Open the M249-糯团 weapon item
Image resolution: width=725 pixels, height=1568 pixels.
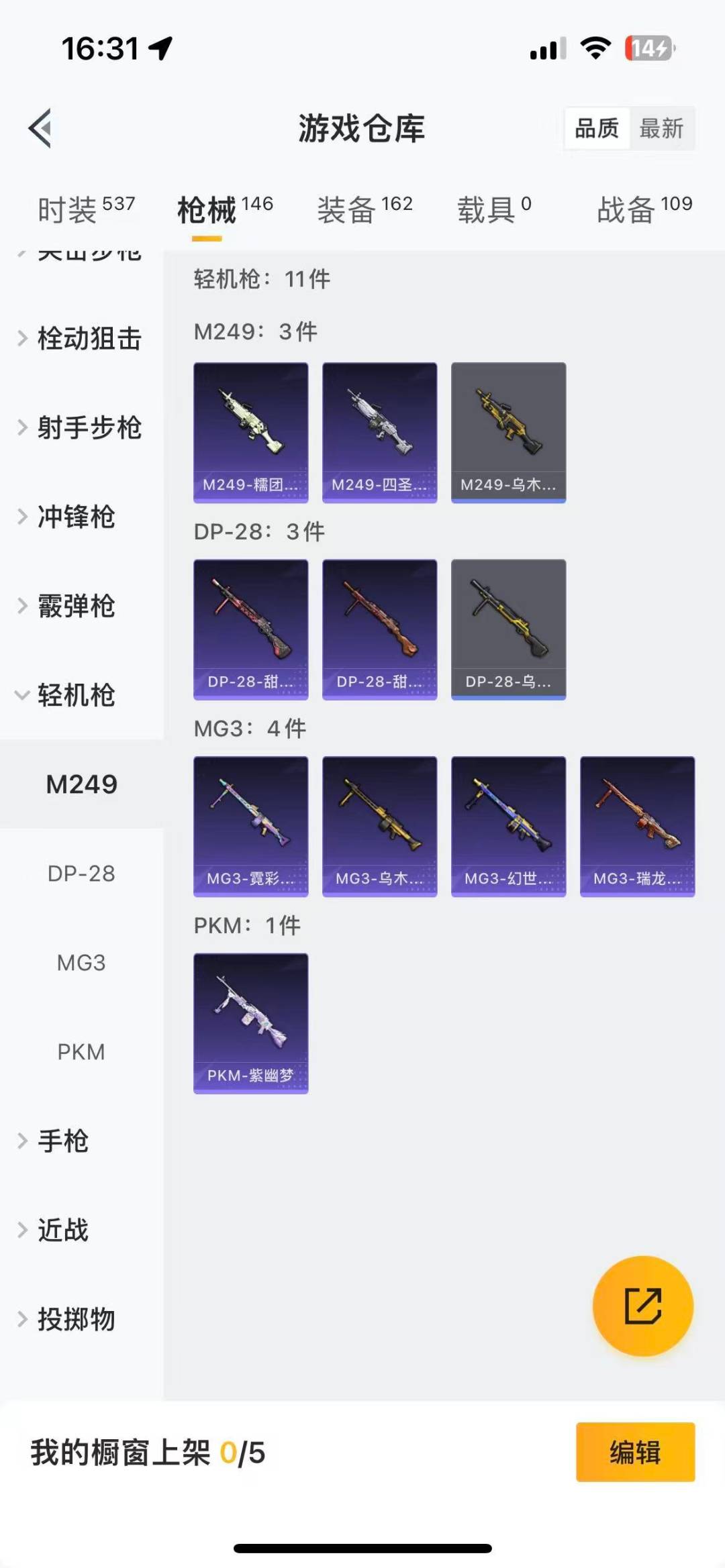tap(250, 431)
